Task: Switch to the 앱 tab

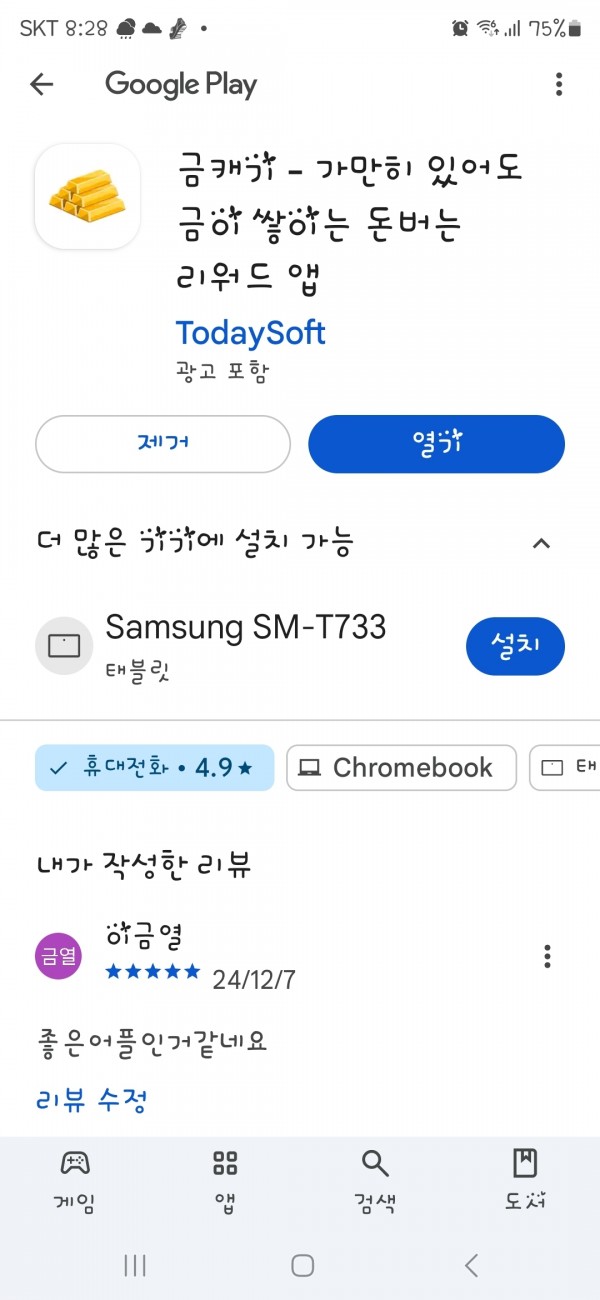Action: coord(225,1182)
